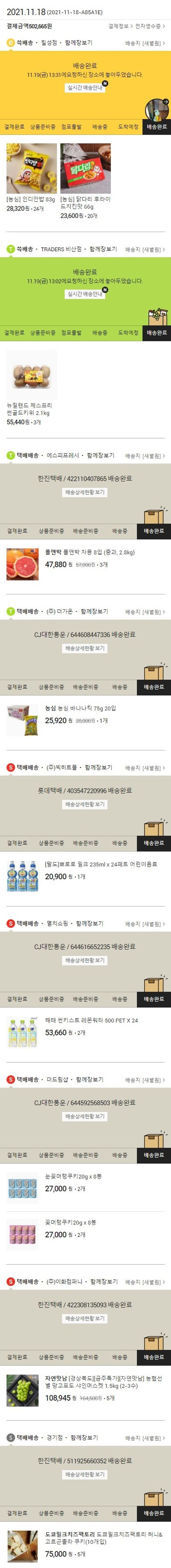View 배송상세현황 for CJ대한통운 644616652235
Image resolution: width=171 pixels, height=1568 pixels.
[x=84, y=960]
